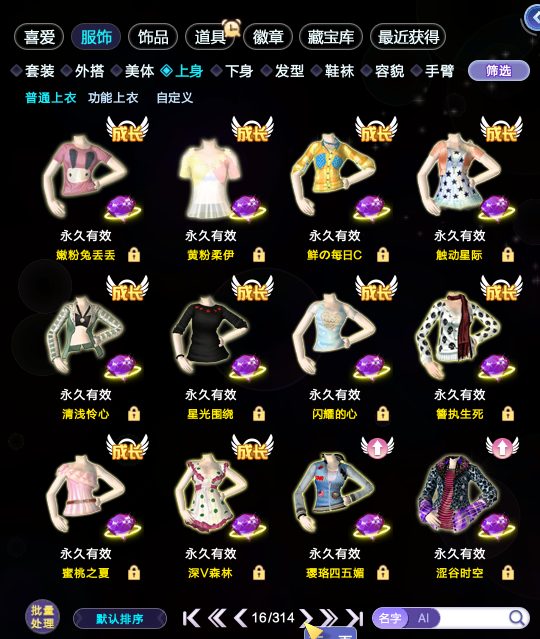Tap the search magnifier icon
The image size is (540, 639).
[x=517, y=618]
